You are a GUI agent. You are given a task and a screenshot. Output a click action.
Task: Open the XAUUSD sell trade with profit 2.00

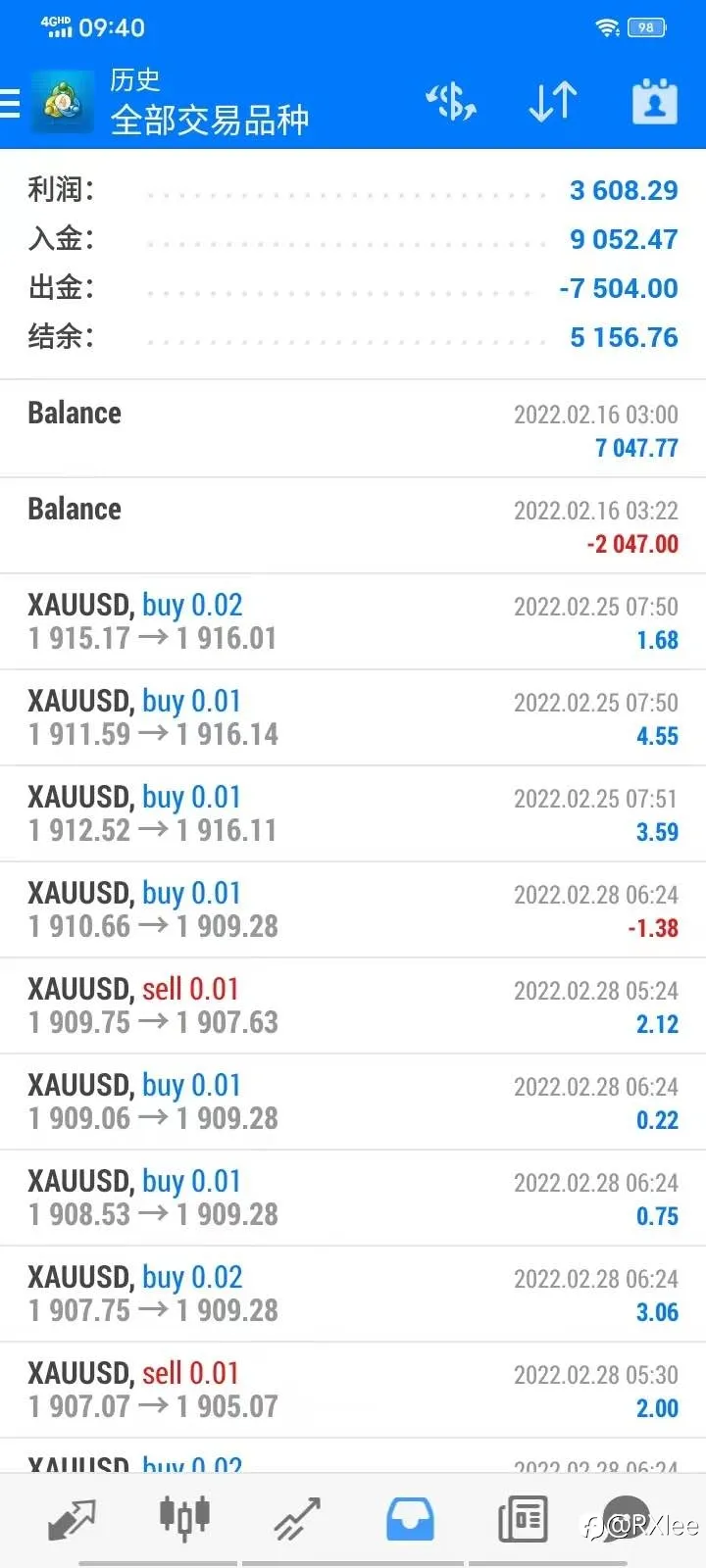point(353,1391)
